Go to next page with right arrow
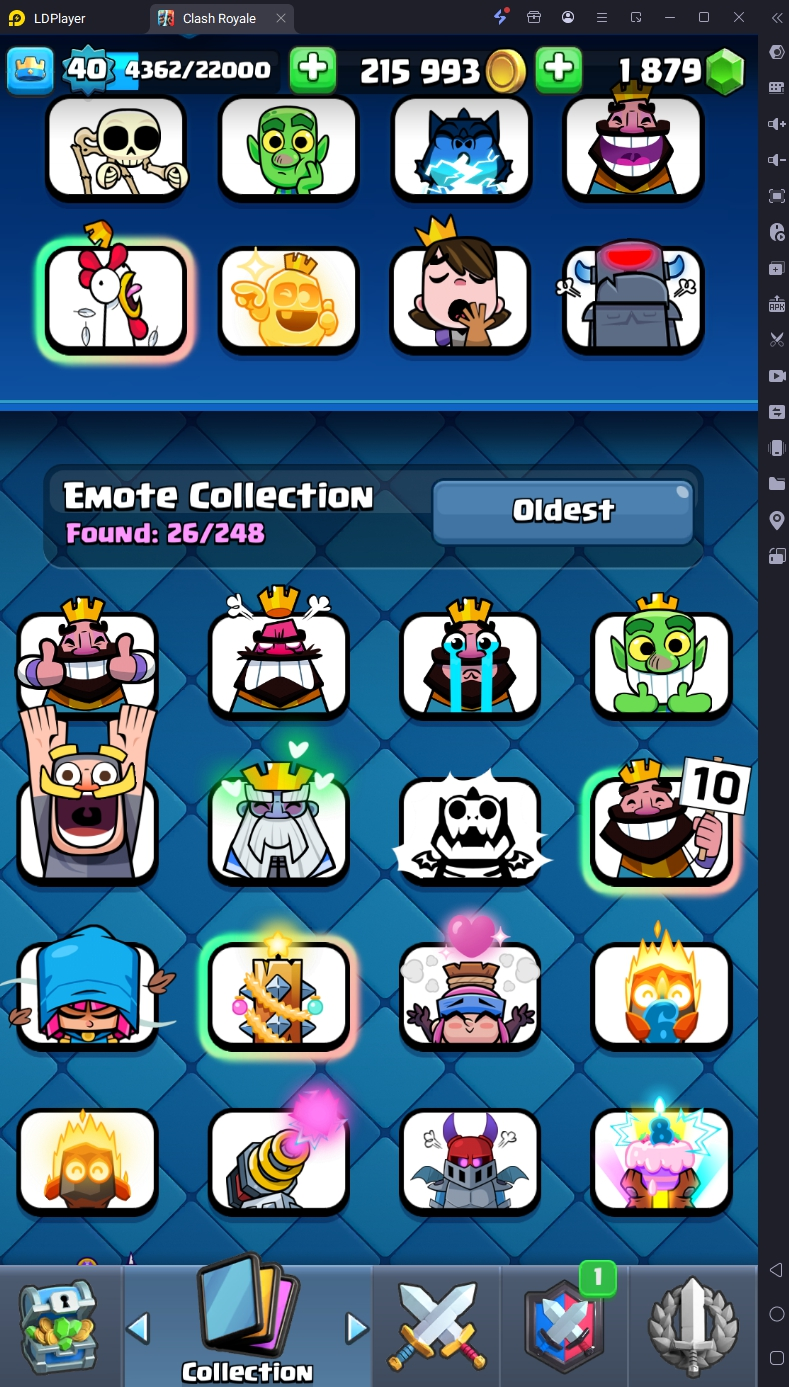 (356, 1328)
